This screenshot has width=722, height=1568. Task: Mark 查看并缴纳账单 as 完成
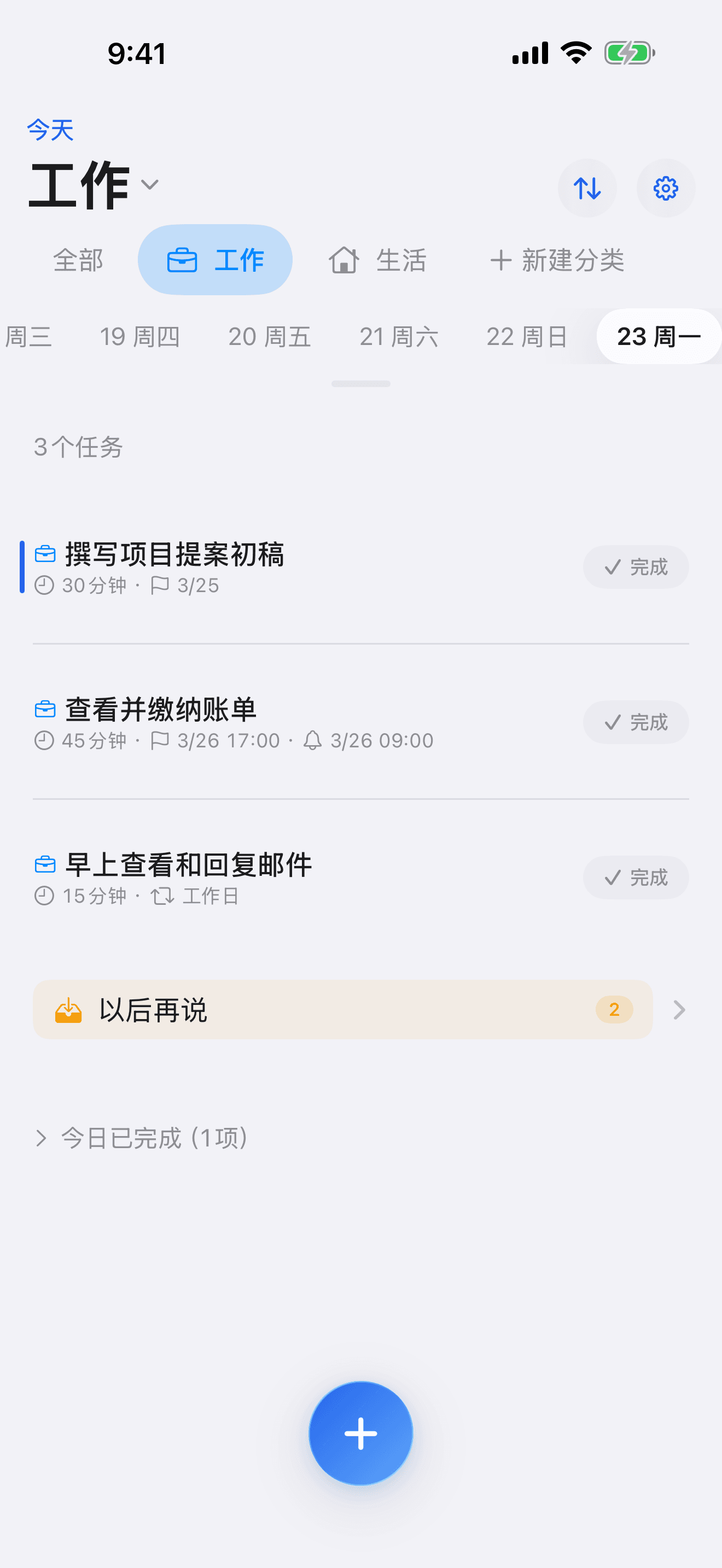tap(636, 723)
